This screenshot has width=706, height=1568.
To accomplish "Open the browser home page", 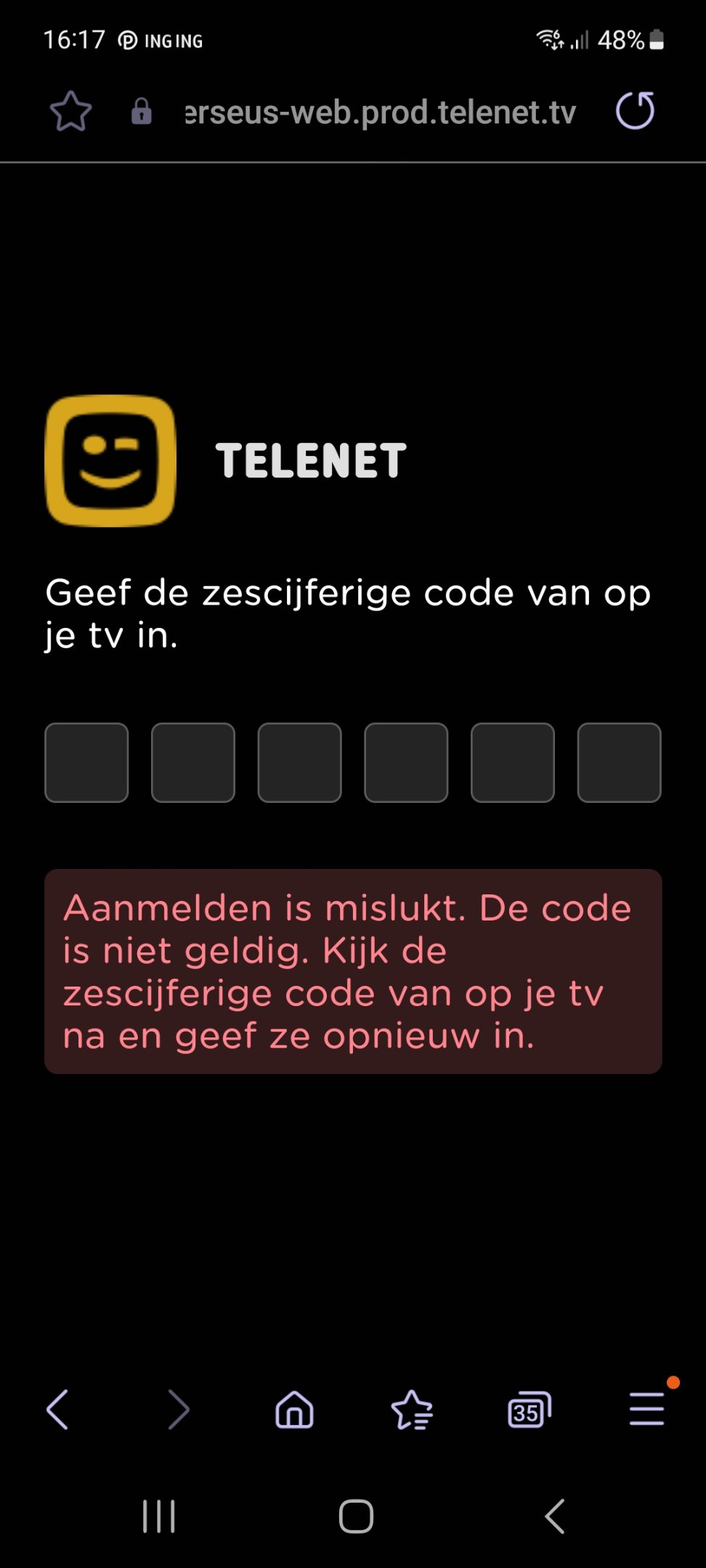I will [294, 1410].
